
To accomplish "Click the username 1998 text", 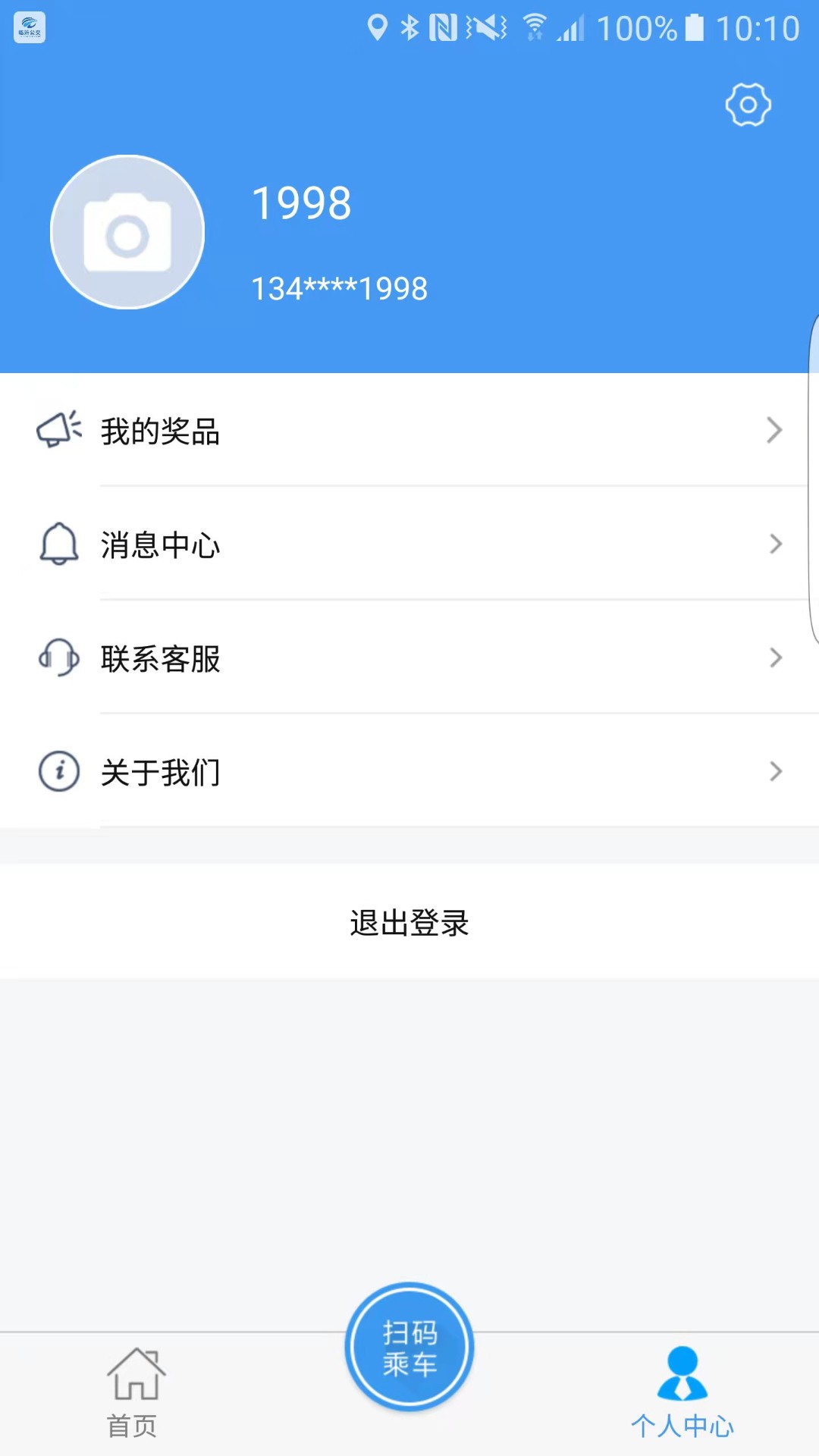I will (x=302, y=201).
